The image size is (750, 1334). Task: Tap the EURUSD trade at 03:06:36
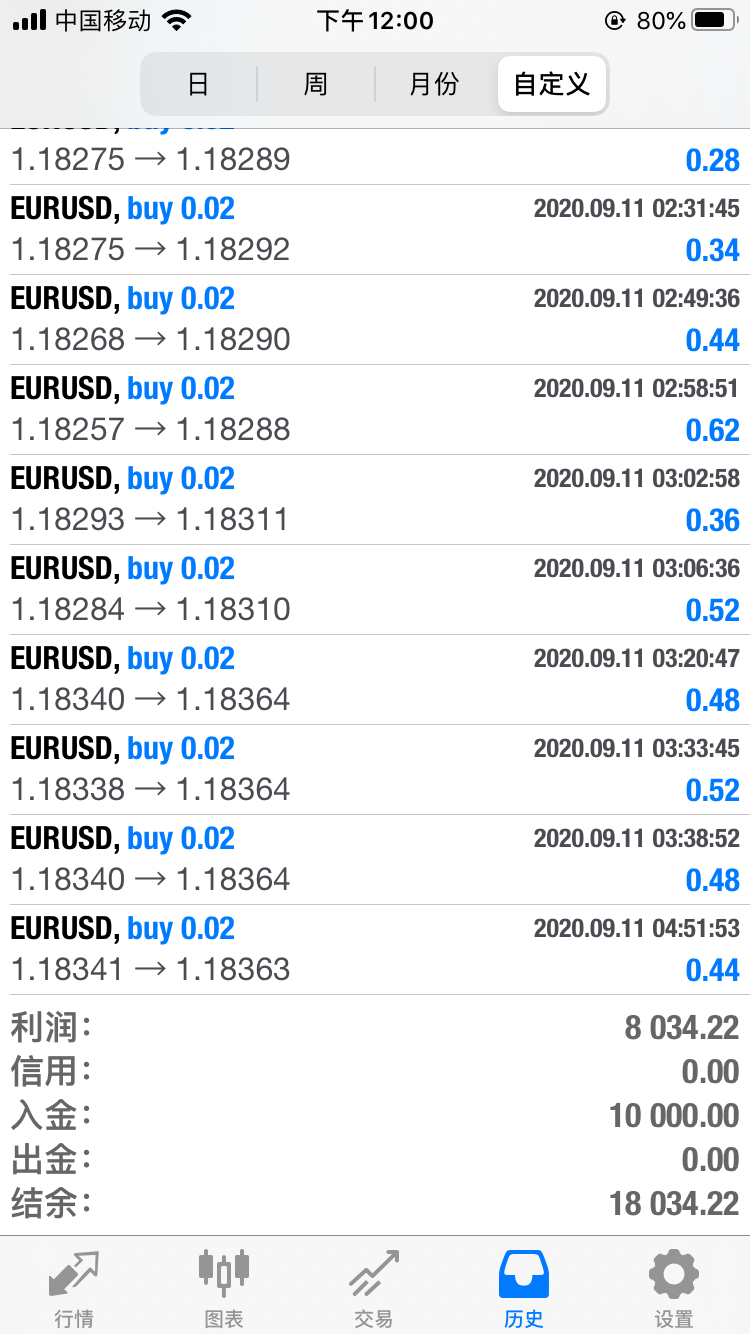tap(375, 589)
